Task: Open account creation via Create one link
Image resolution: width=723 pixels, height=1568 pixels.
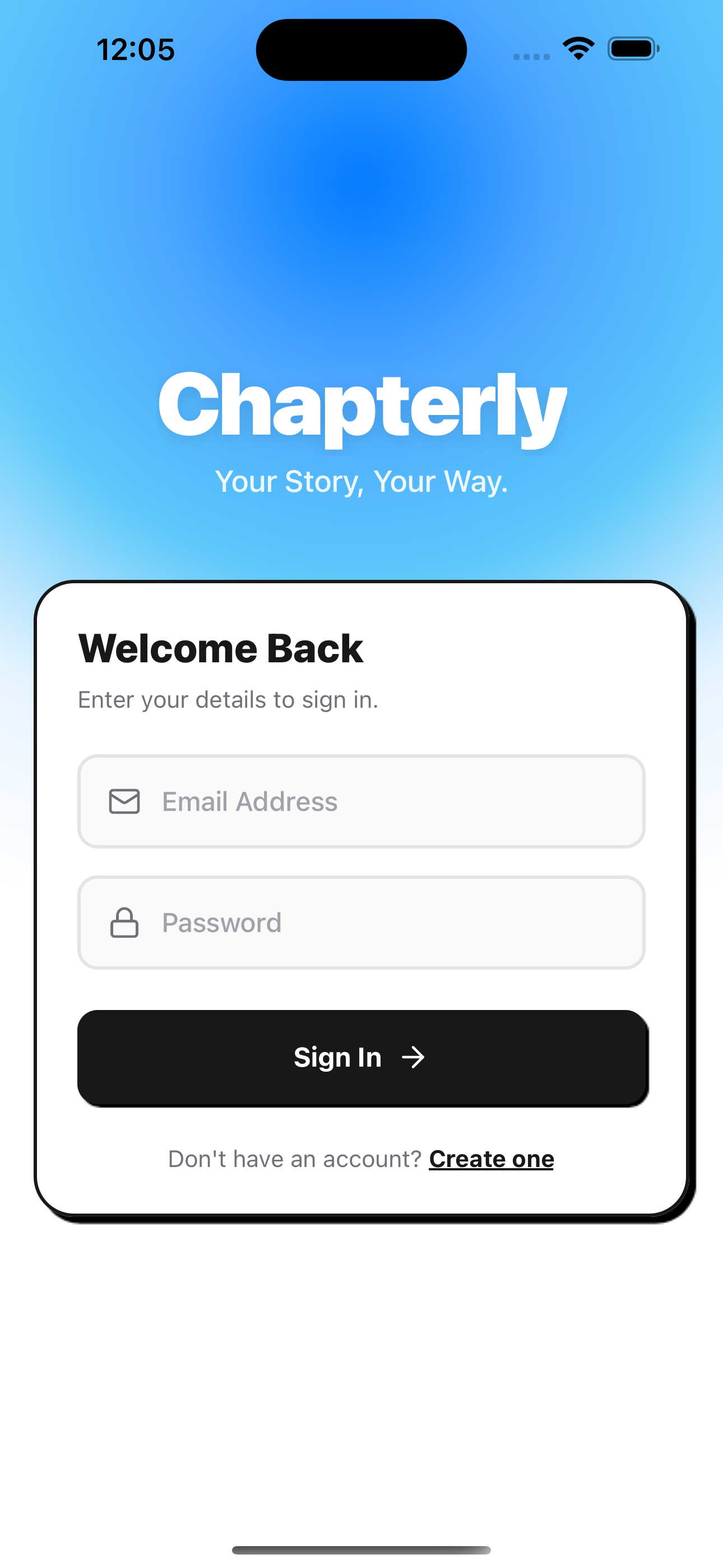Action: 490,1159
